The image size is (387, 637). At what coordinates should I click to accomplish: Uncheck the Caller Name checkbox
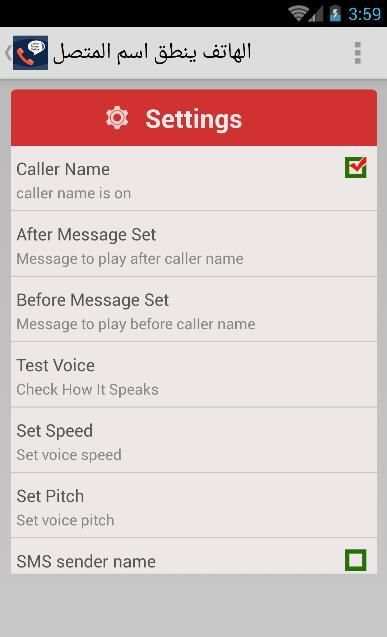356,168
